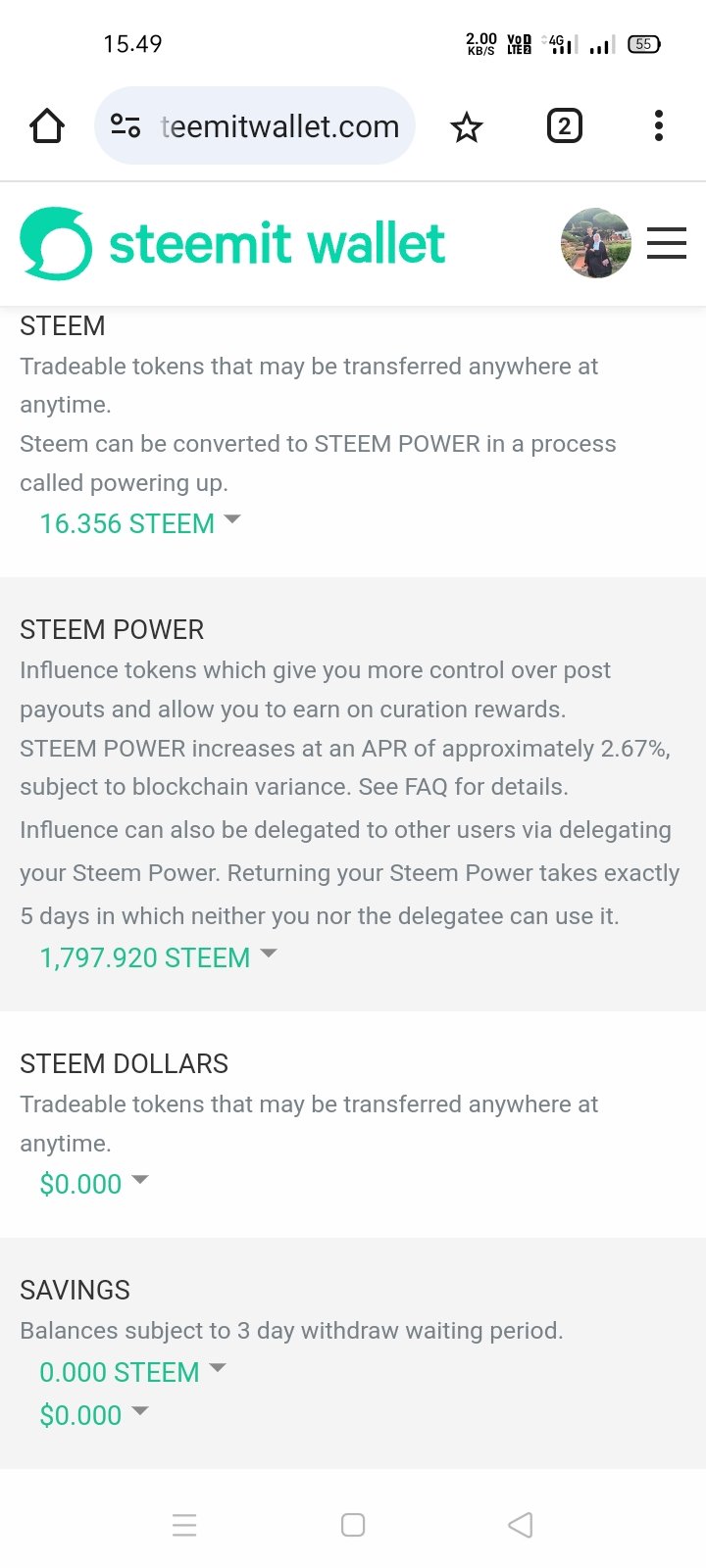Viewport: 706px width, 1568px height.
Task: Open the browser home page
Action: pos(47,126)
